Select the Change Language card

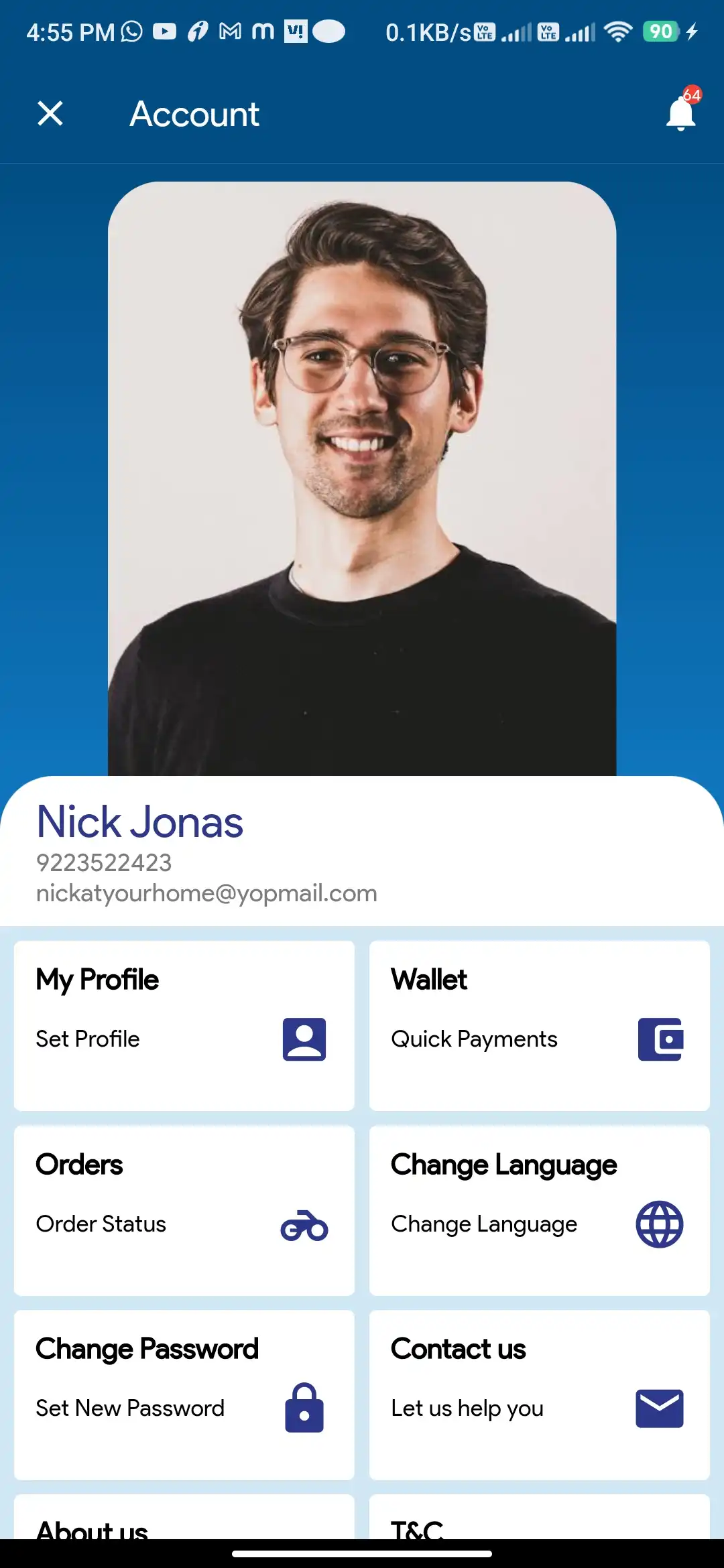[x=539, y=1210]
